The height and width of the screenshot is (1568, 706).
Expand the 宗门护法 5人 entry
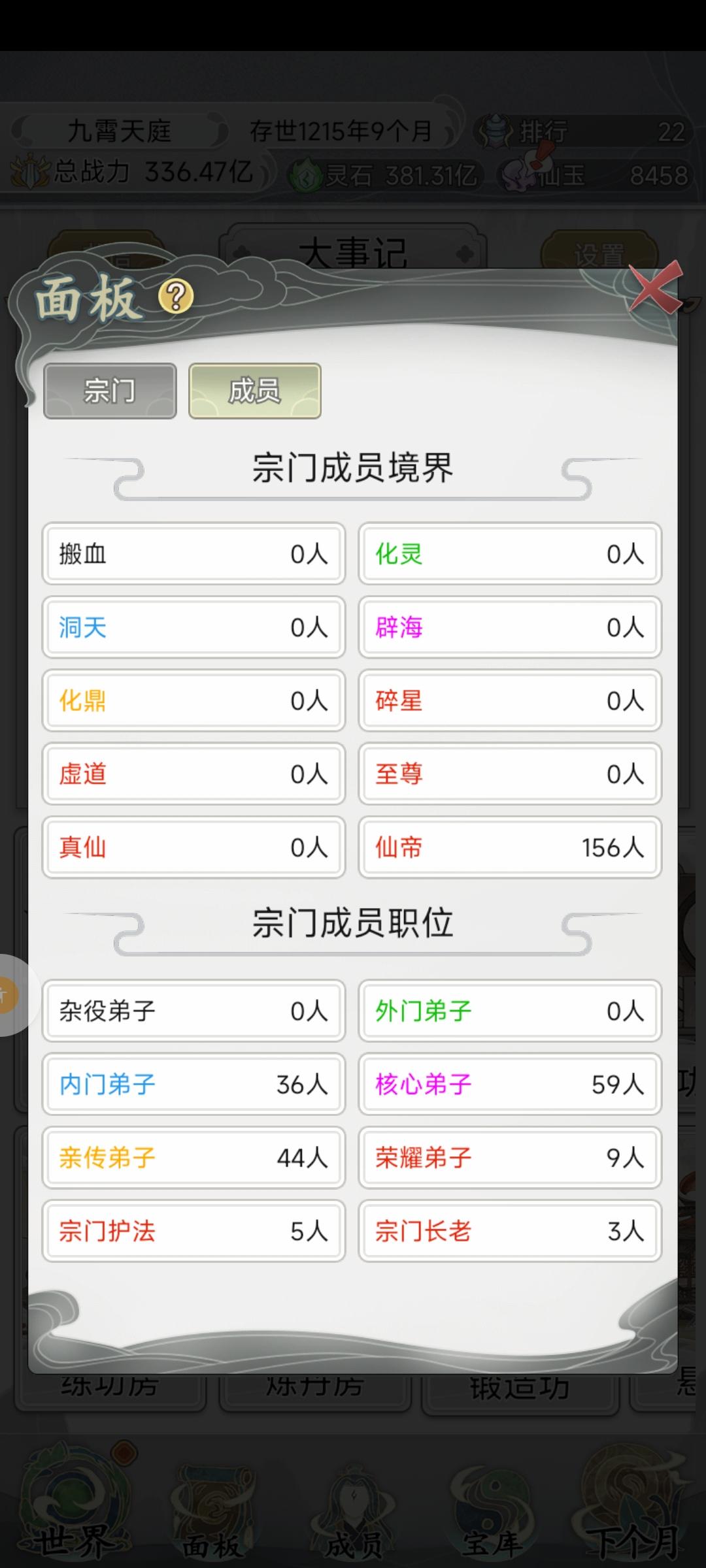point(193,1232)
